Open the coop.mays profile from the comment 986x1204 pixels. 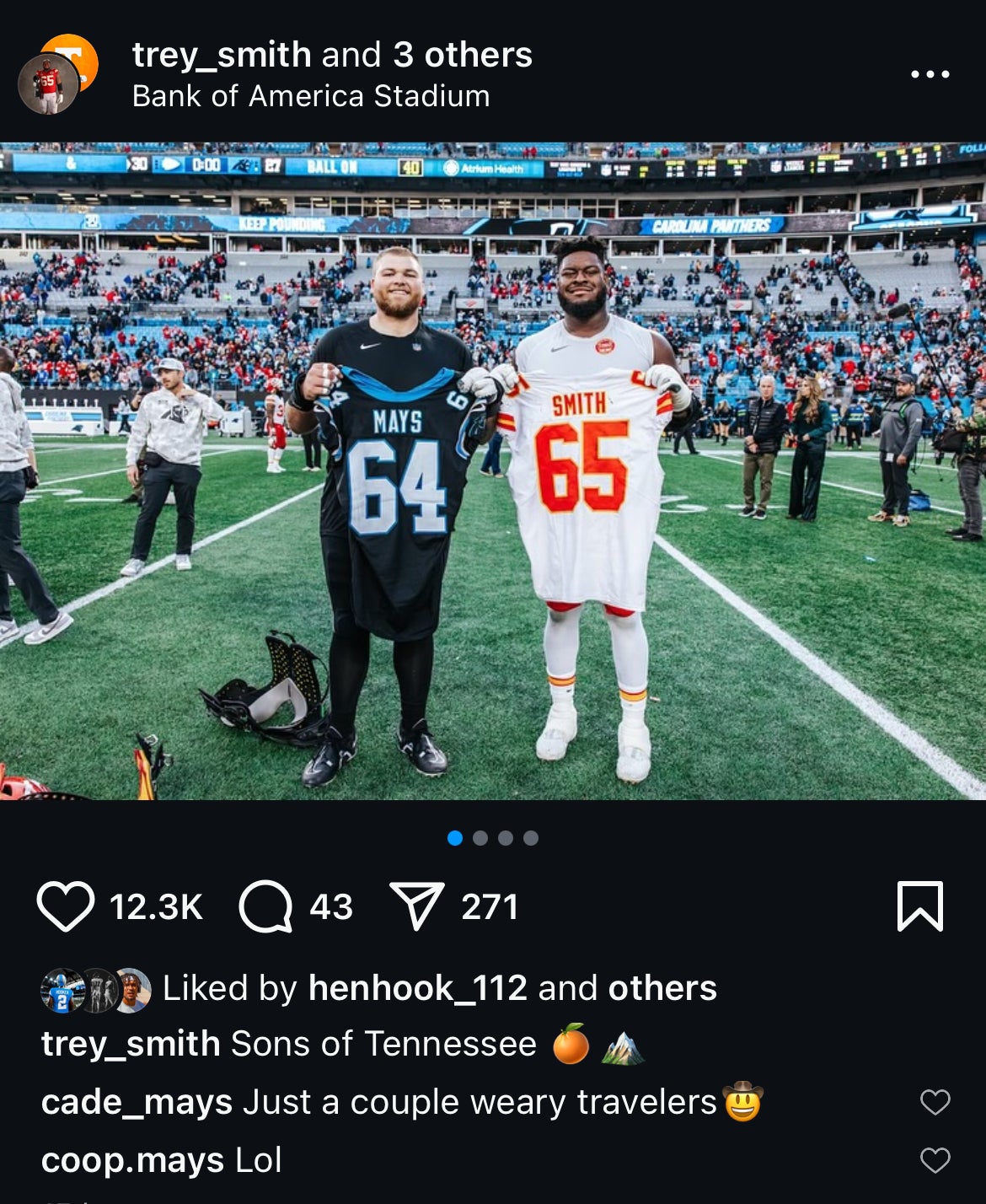click(132, 1161)
